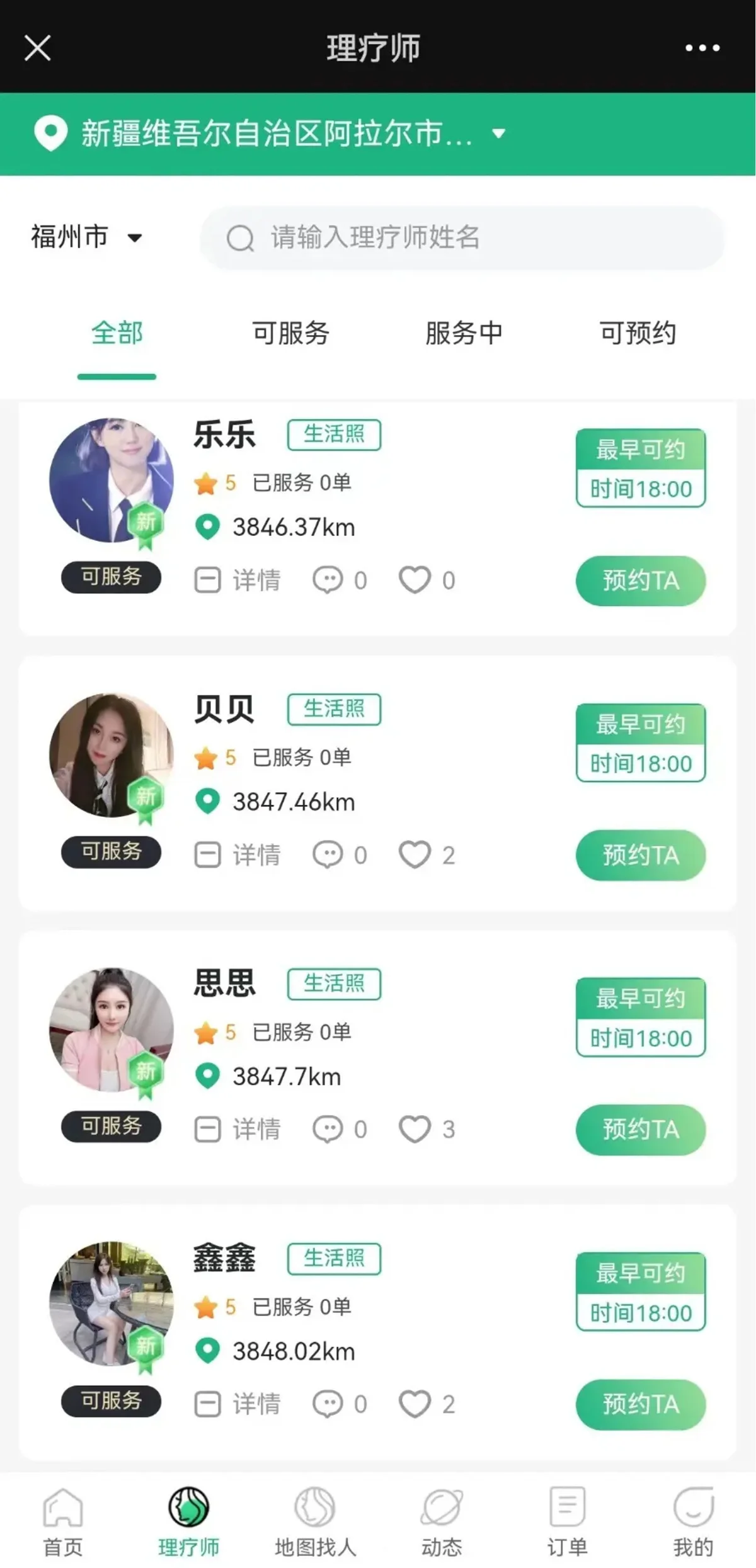Like 贝贝's profile with the heart
Viewport: 756px width, 1568px height.
pos(415,855)
